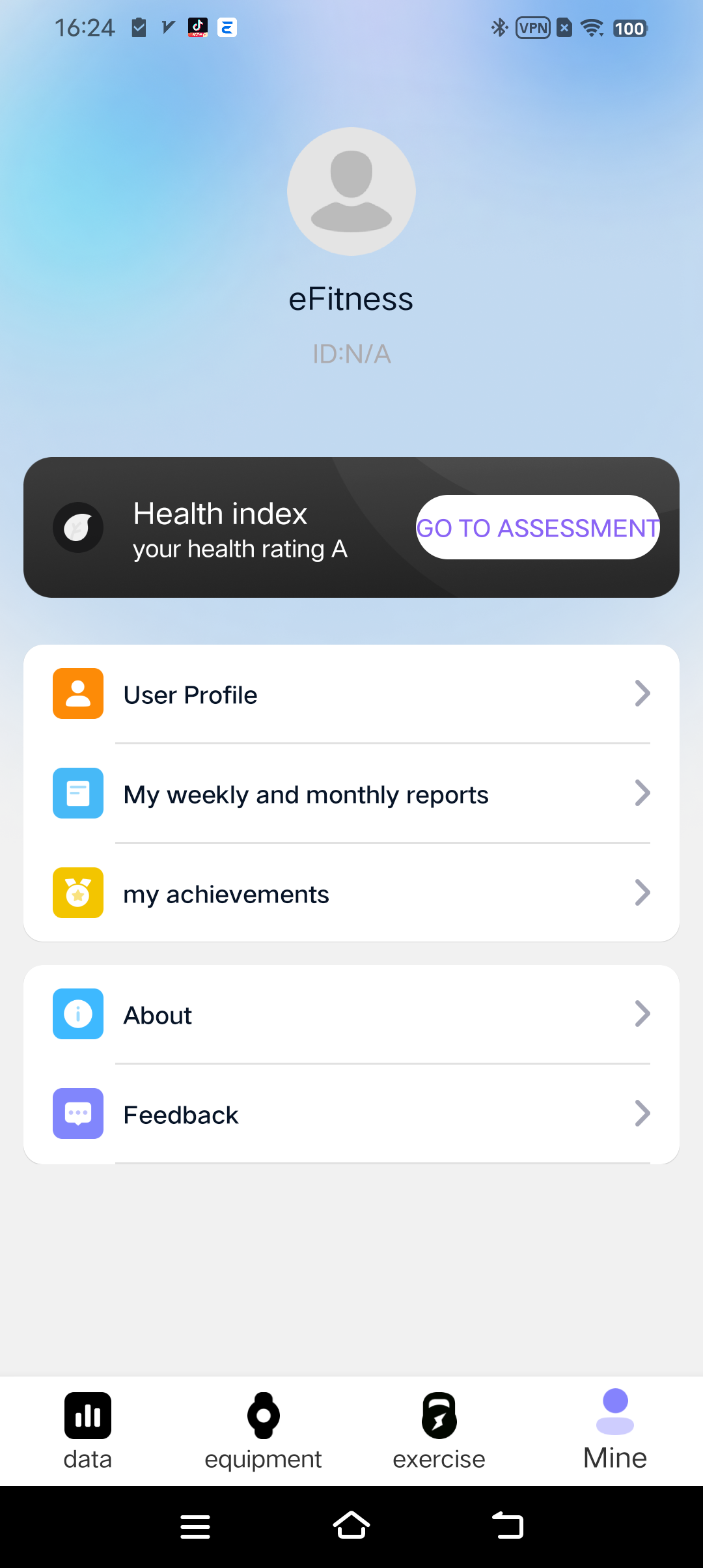Select the exercise kettlebell icon
Viewport: 703px width, 1568px height.
(439, 1415)
